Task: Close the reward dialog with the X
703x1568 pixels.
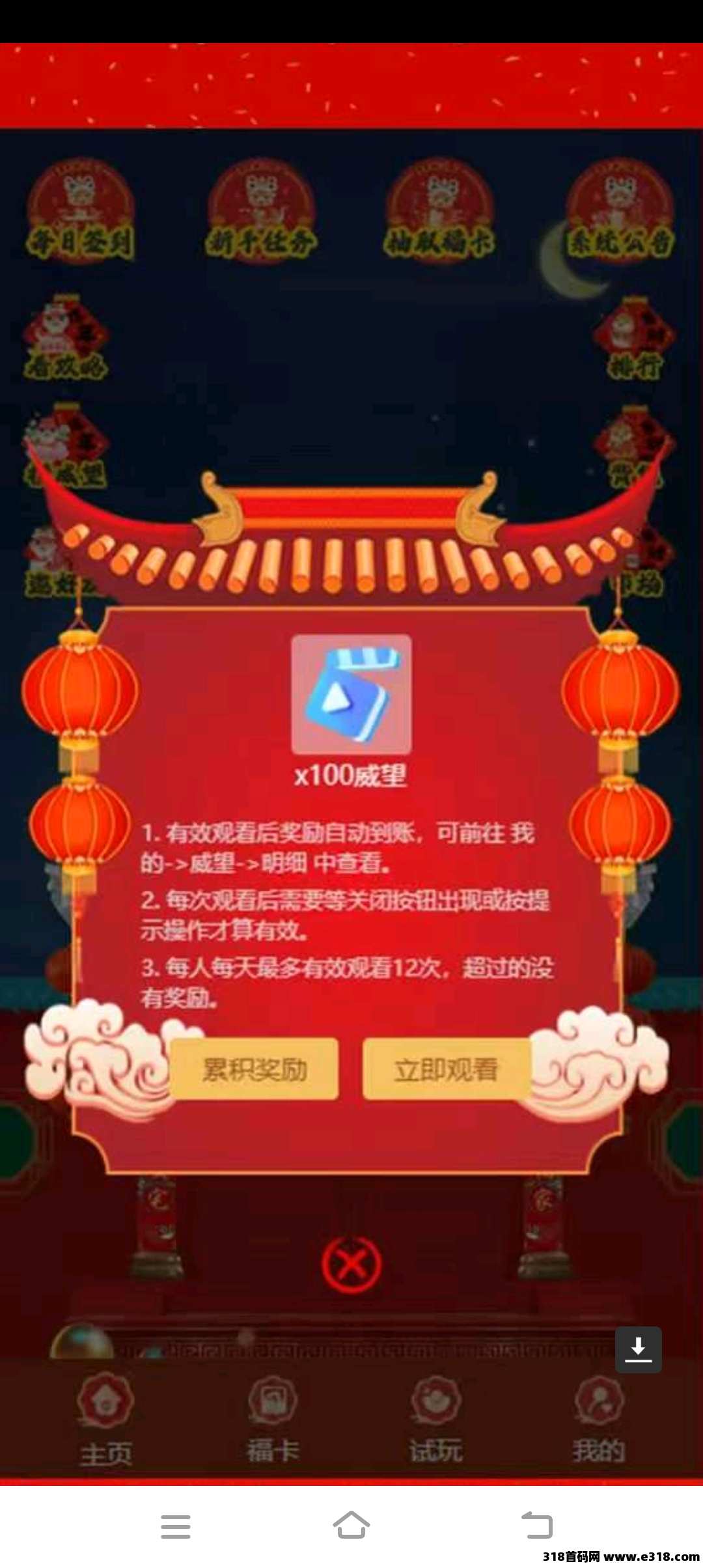Action: point(351,1265)
